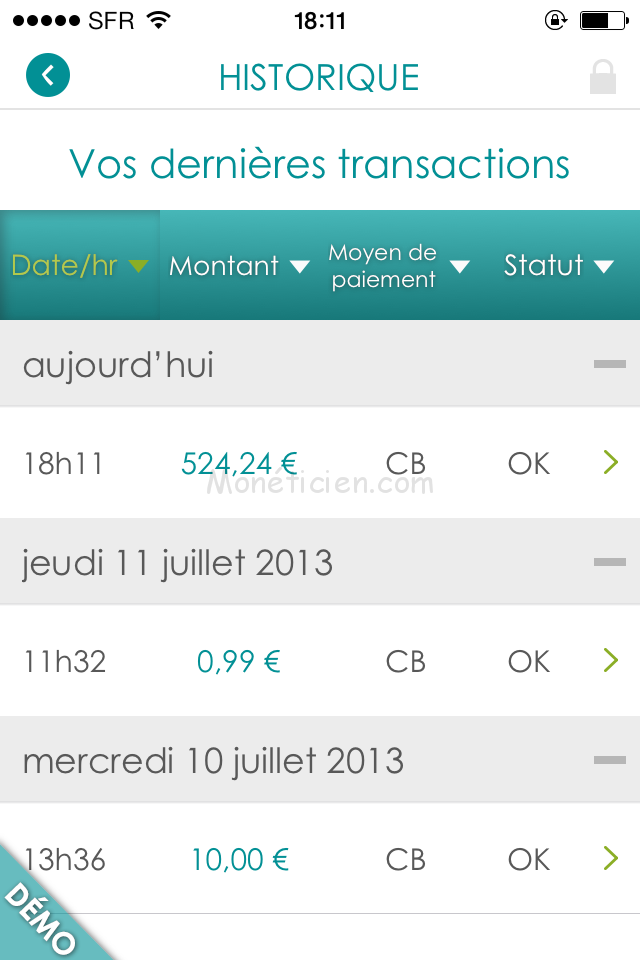Sort transactions by Statut

coord(558,266)
